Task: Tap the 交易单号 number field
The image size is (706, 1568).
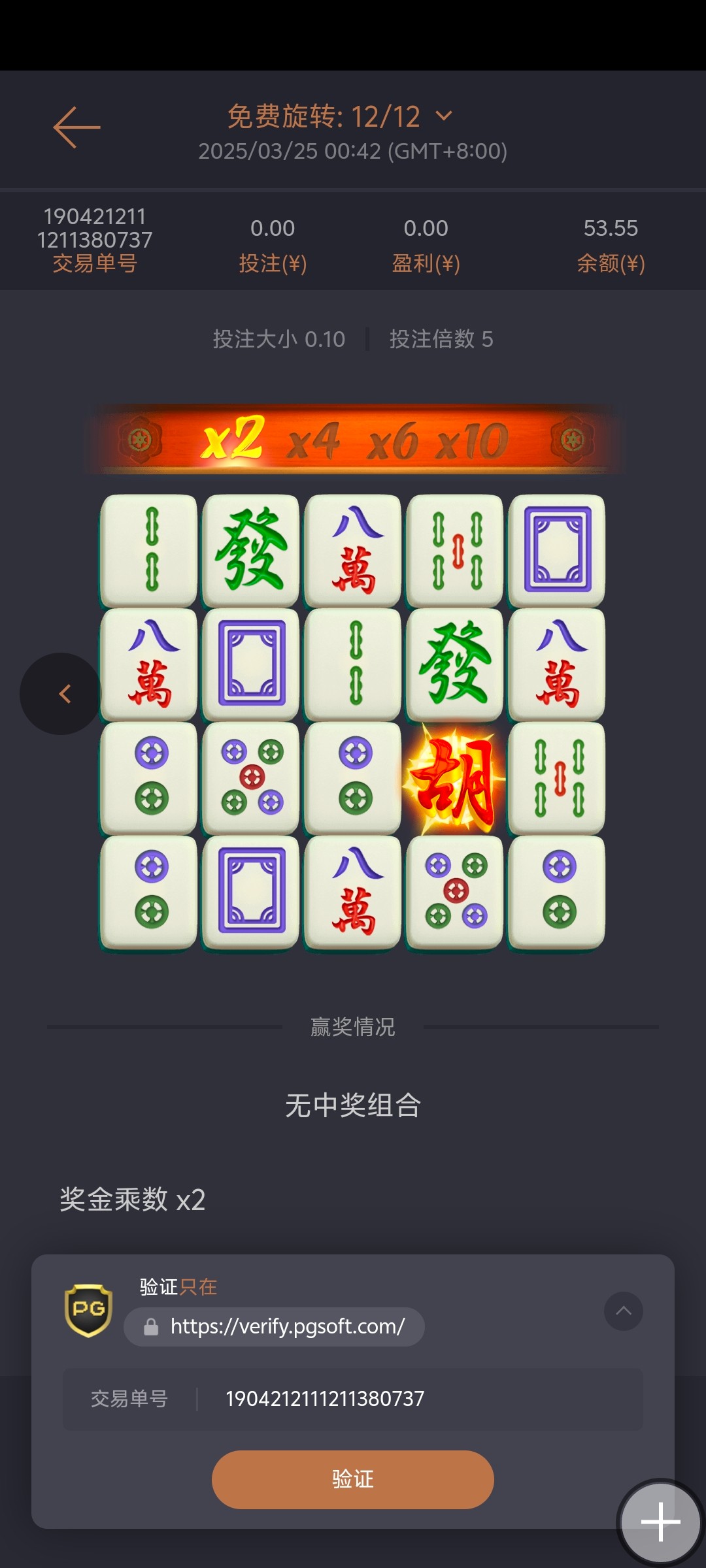Action: [353, 1399]
